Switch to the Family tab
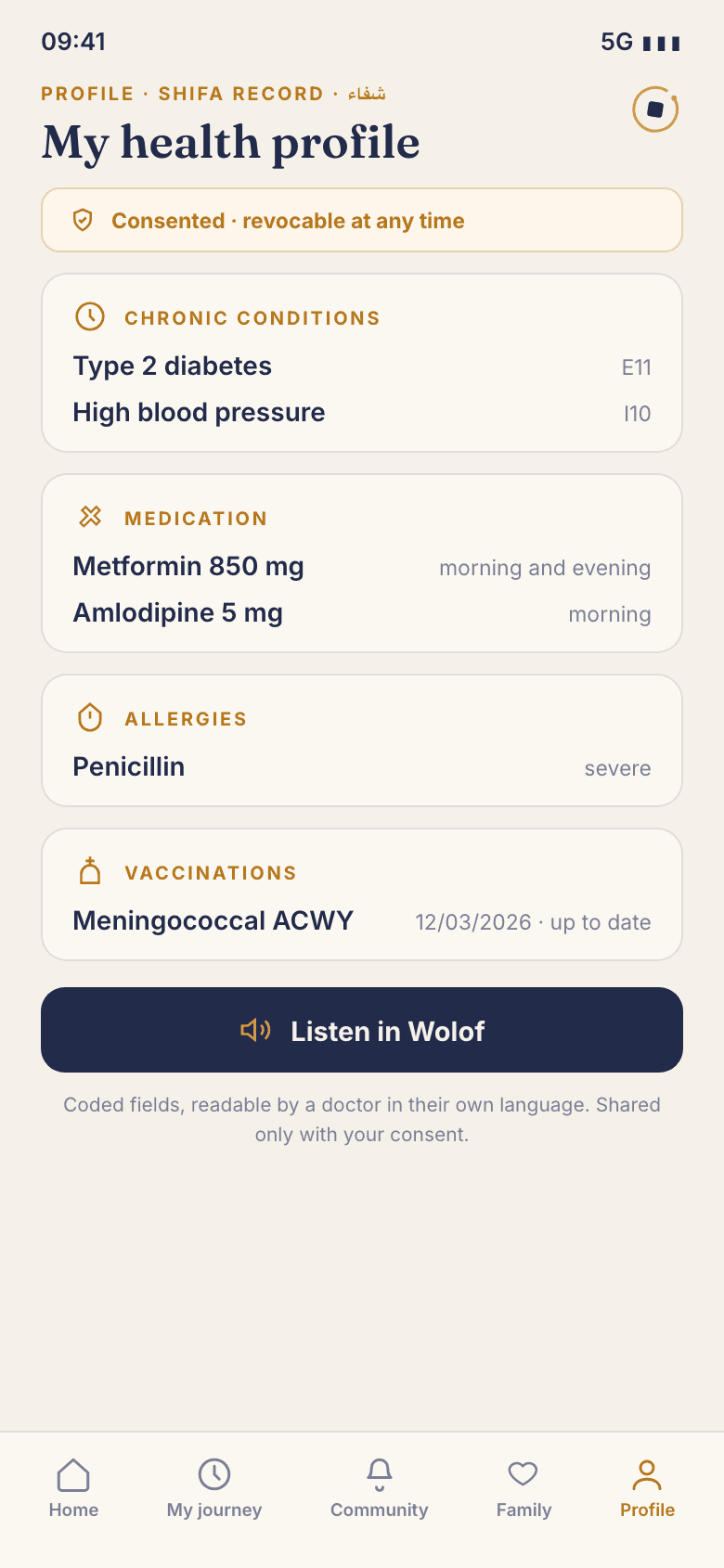The height and width of the screenshot is (1568, 724). [x=524, y=1488]
